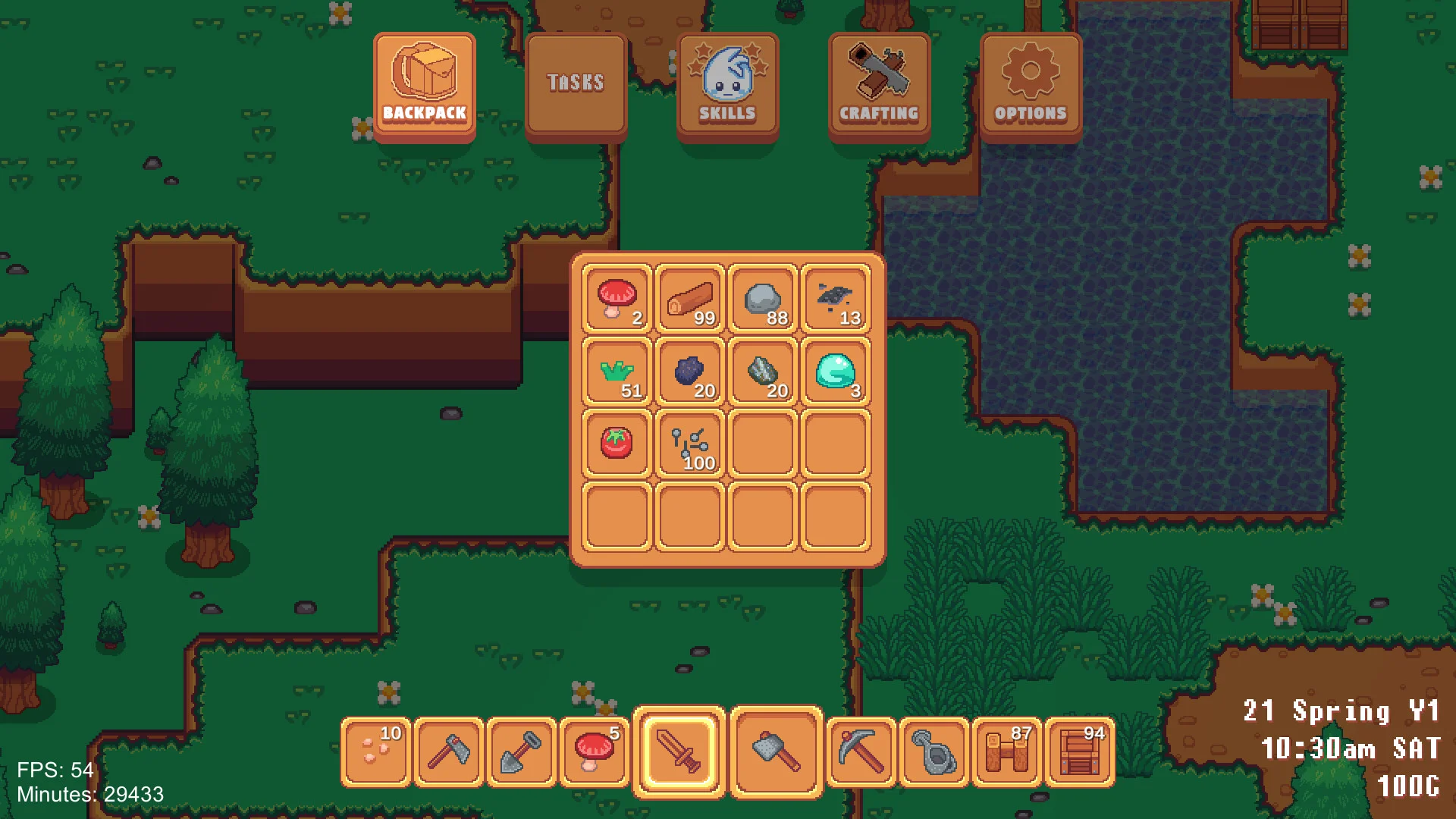The image size is (1456, 819).
Task: Select the red mushroom stack of 2
Action: pyautogui.click(x=617, y=299)
